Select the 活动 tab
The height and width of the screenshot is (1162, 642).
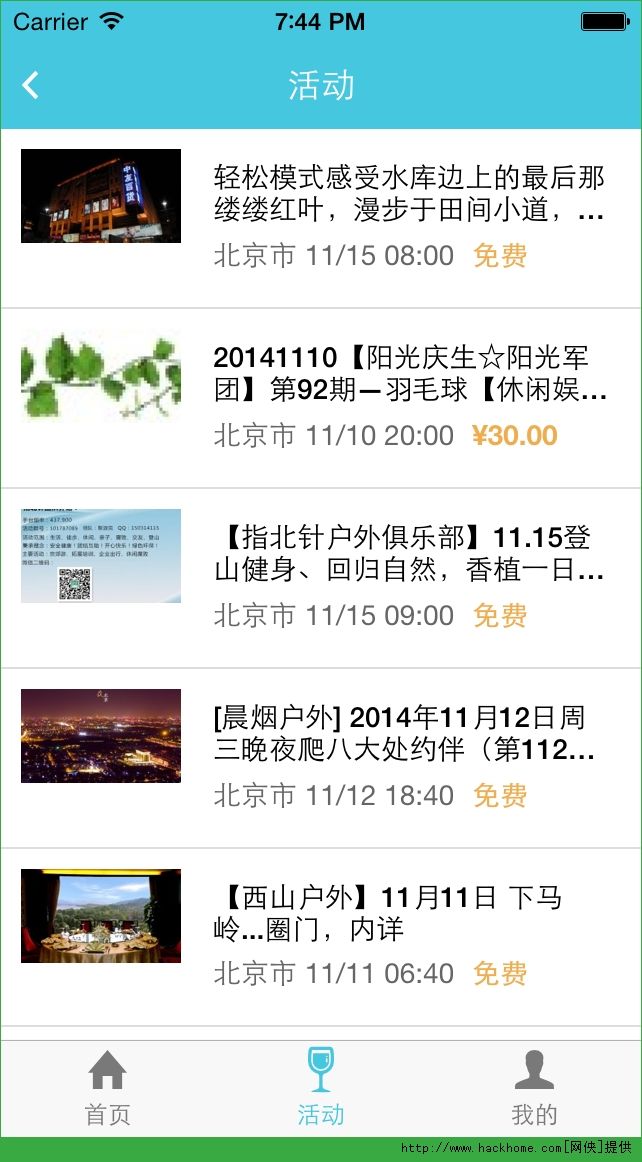321,1088
